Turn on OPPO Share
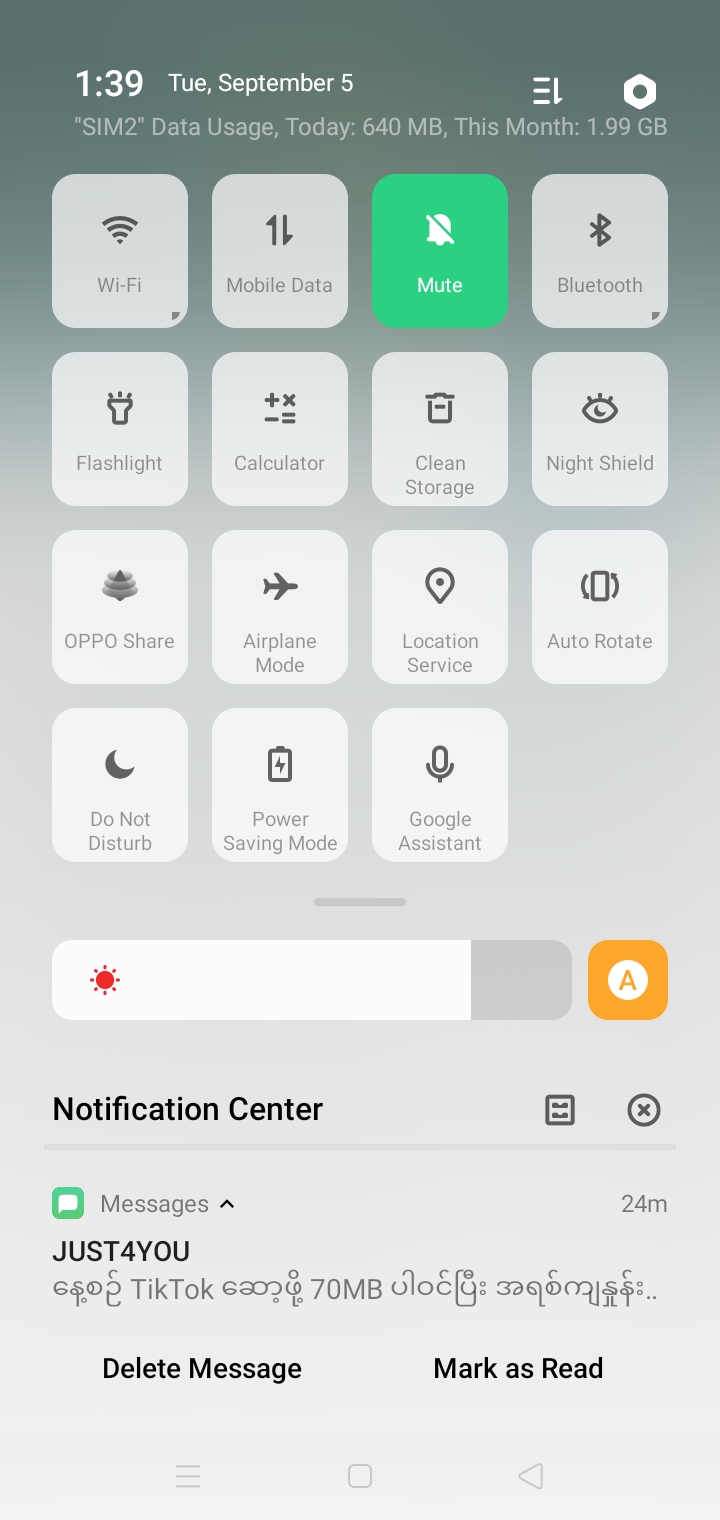The height and width of the screenshot is (1520, 720). click(x=120, y=607)
